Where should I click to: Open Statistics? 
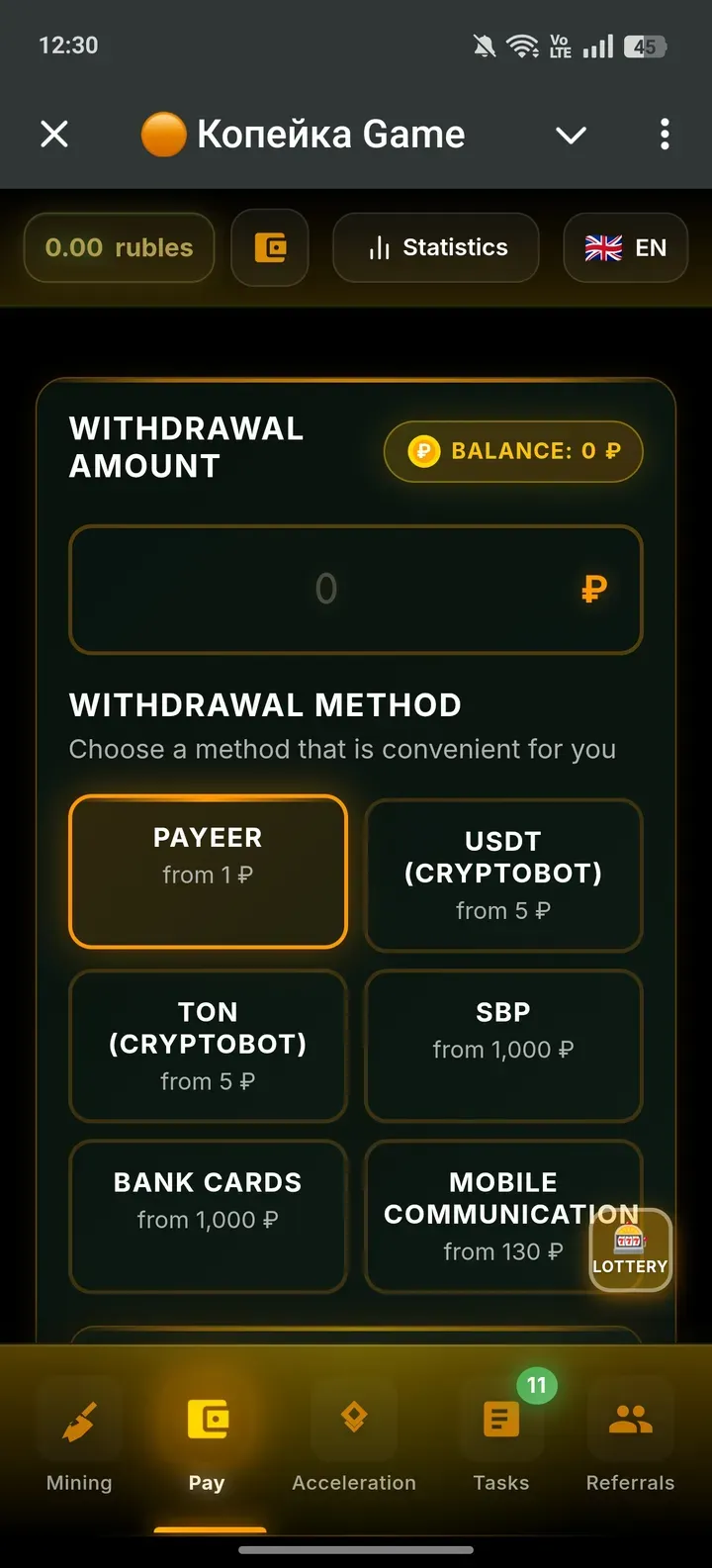point(436,247)
